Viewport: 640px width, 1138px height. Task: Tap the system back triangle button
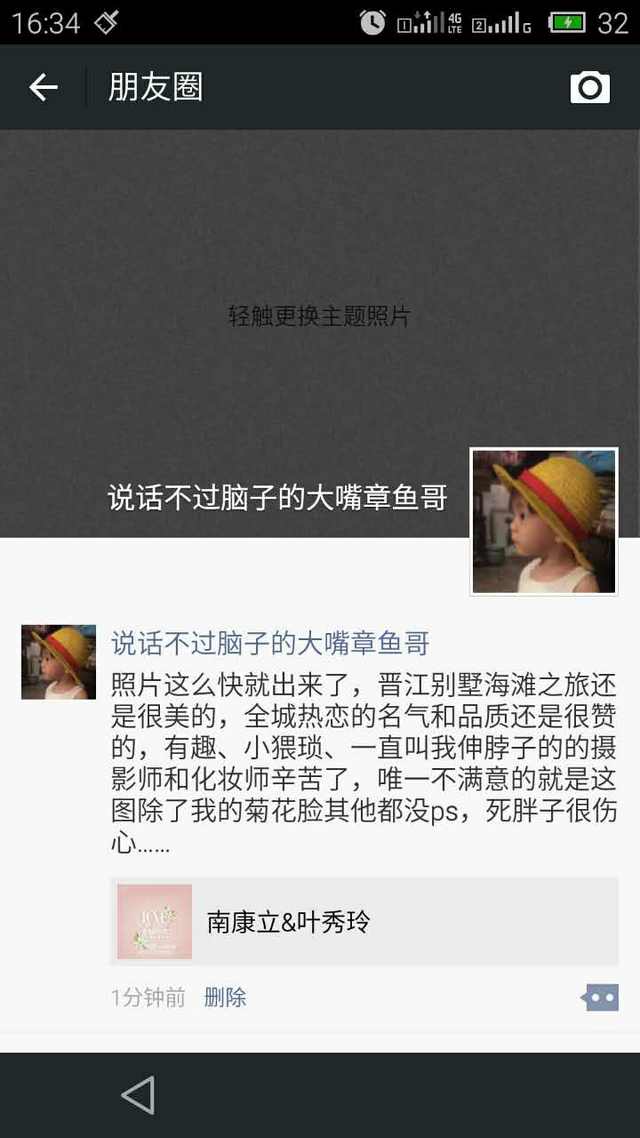[x=138, y=1095]
